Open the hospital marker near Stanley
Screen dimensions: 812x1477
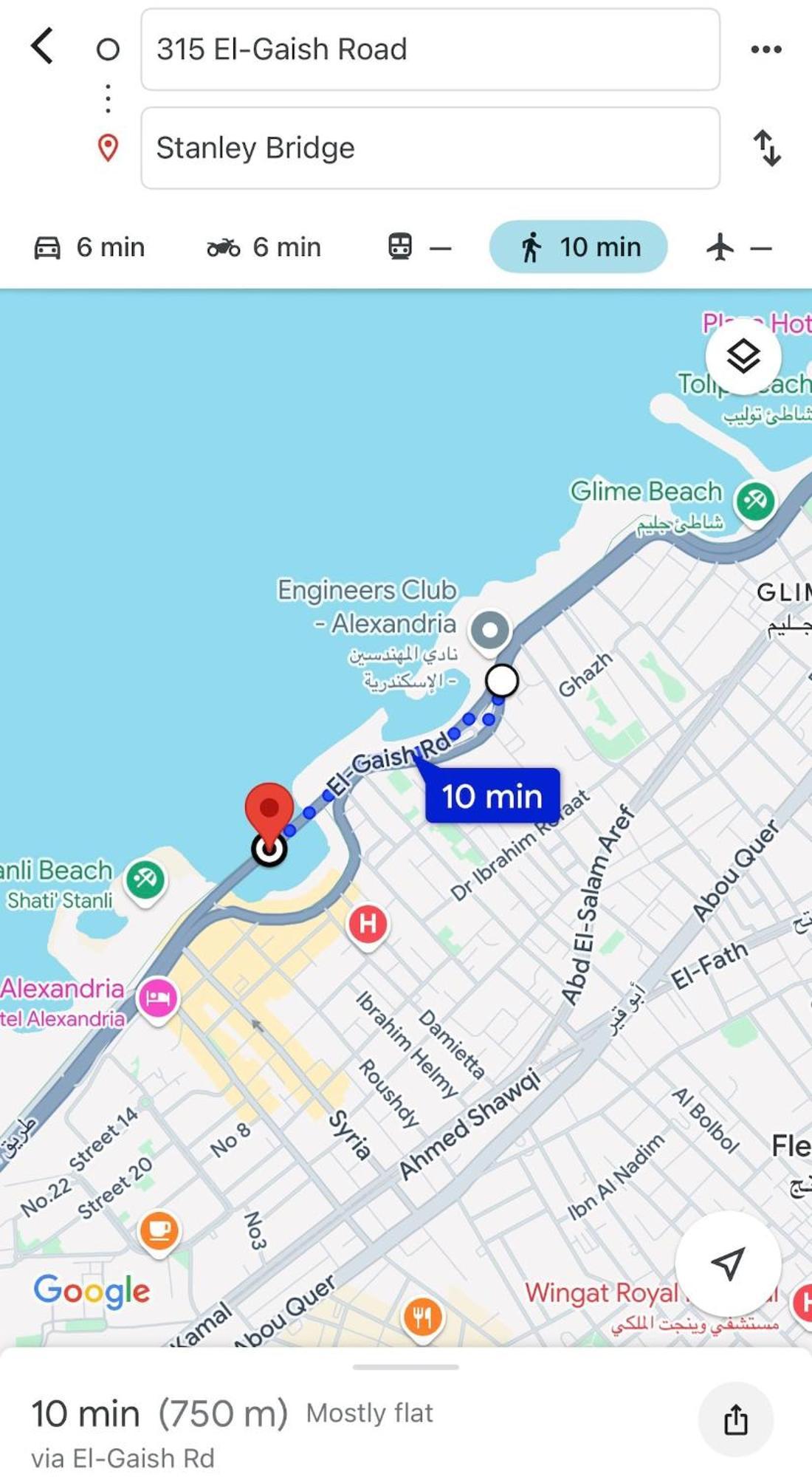[x=368, y=923]
